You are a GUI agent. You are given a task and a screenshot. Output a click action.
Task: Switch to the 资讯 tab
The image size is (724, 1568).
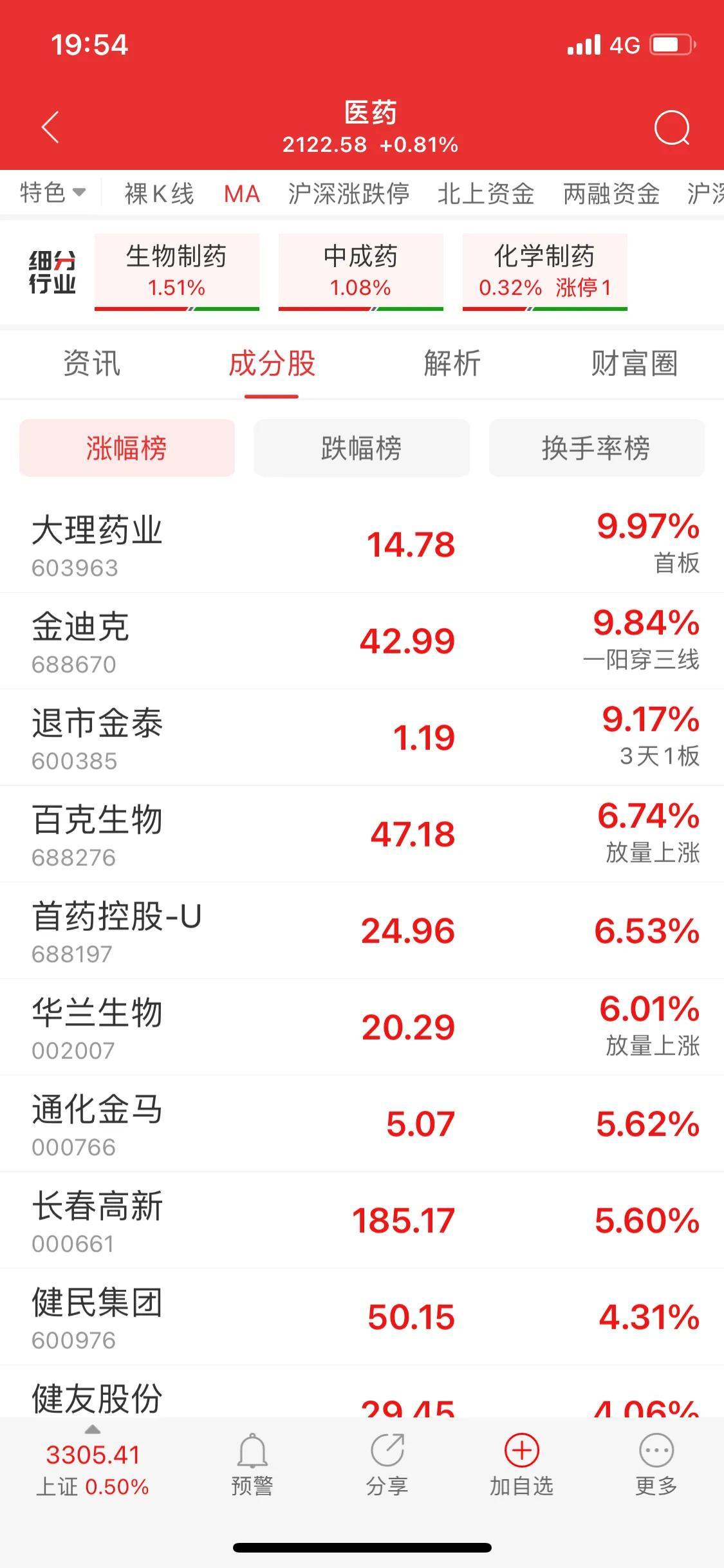91,364
